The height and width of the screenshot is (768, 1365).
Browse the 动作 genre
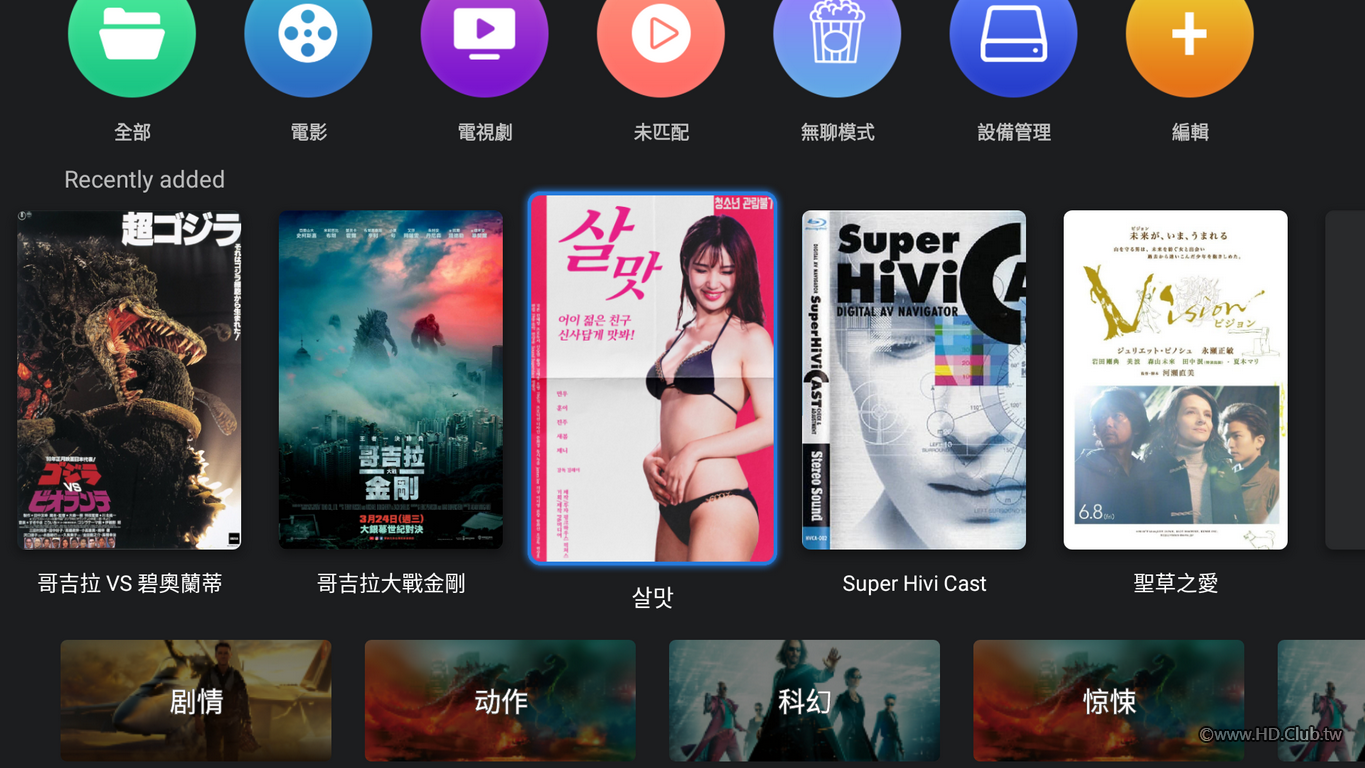coord(500,701)
